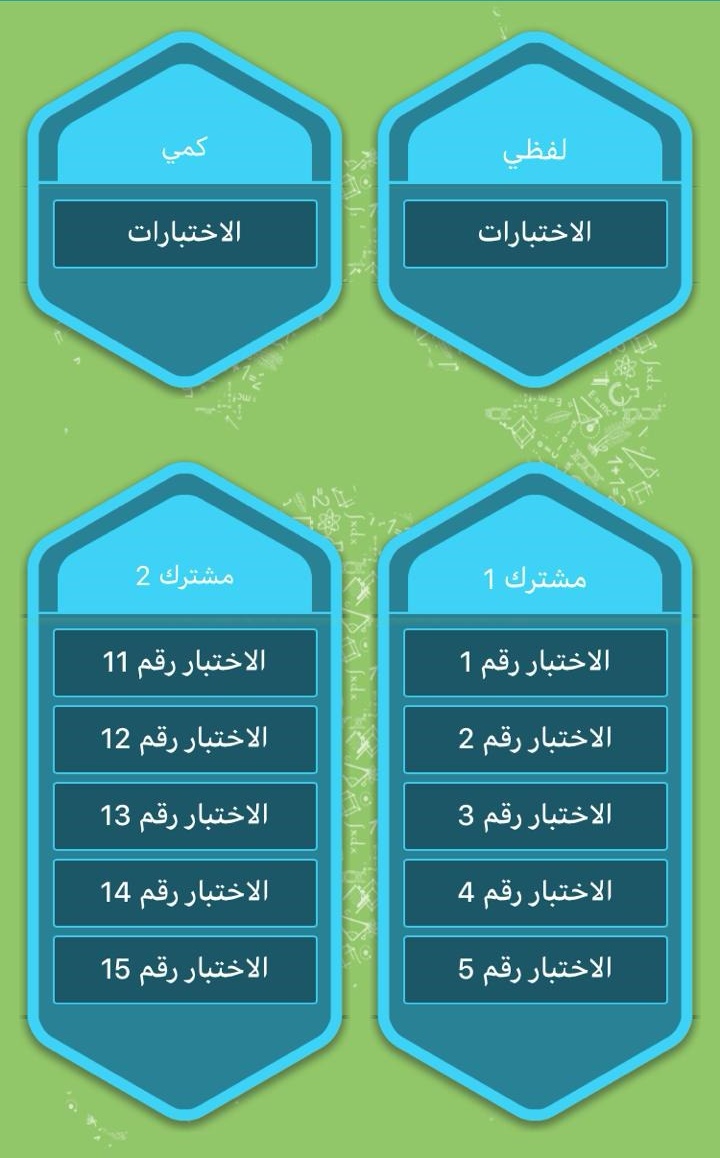The image size is (720, 1158).
Task: Start الاختبار رقم 2
Action: (535, 739)
